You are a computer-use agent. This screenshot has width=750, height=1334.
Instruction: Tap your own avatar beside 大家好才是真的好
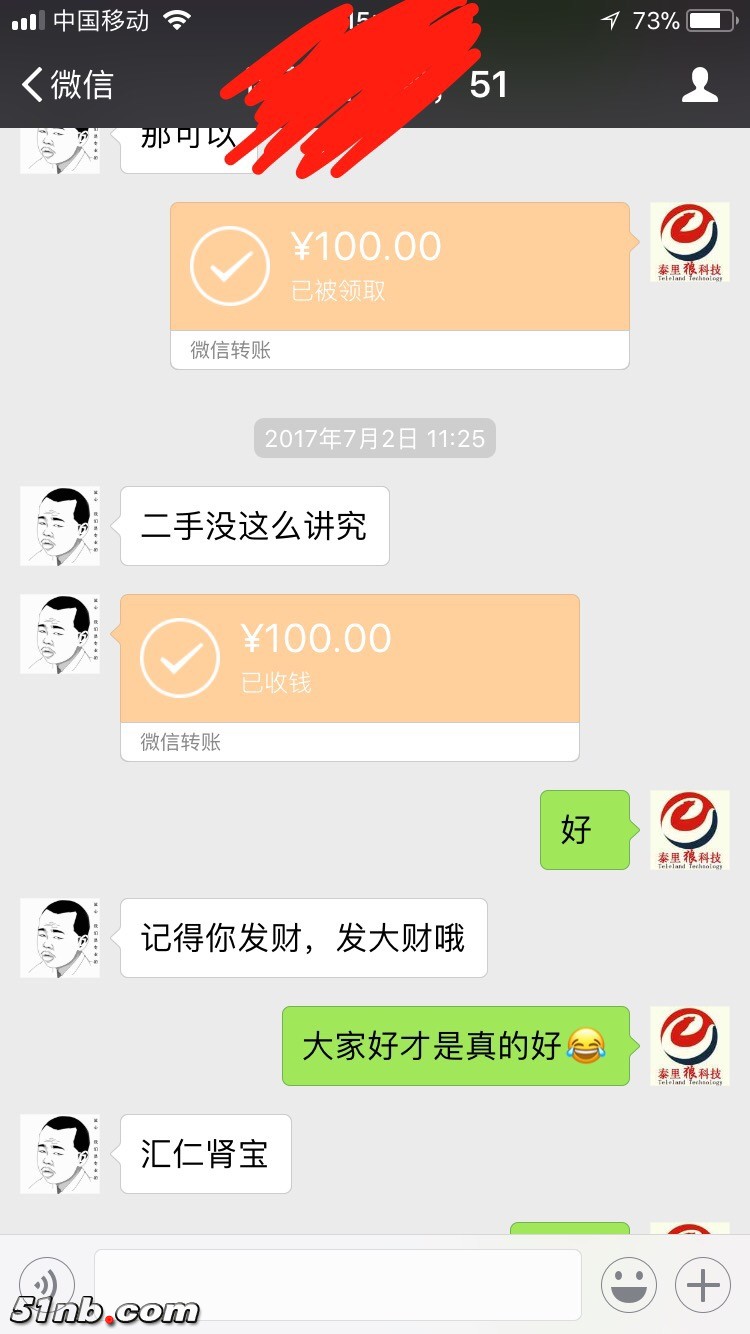point(689,1046)
